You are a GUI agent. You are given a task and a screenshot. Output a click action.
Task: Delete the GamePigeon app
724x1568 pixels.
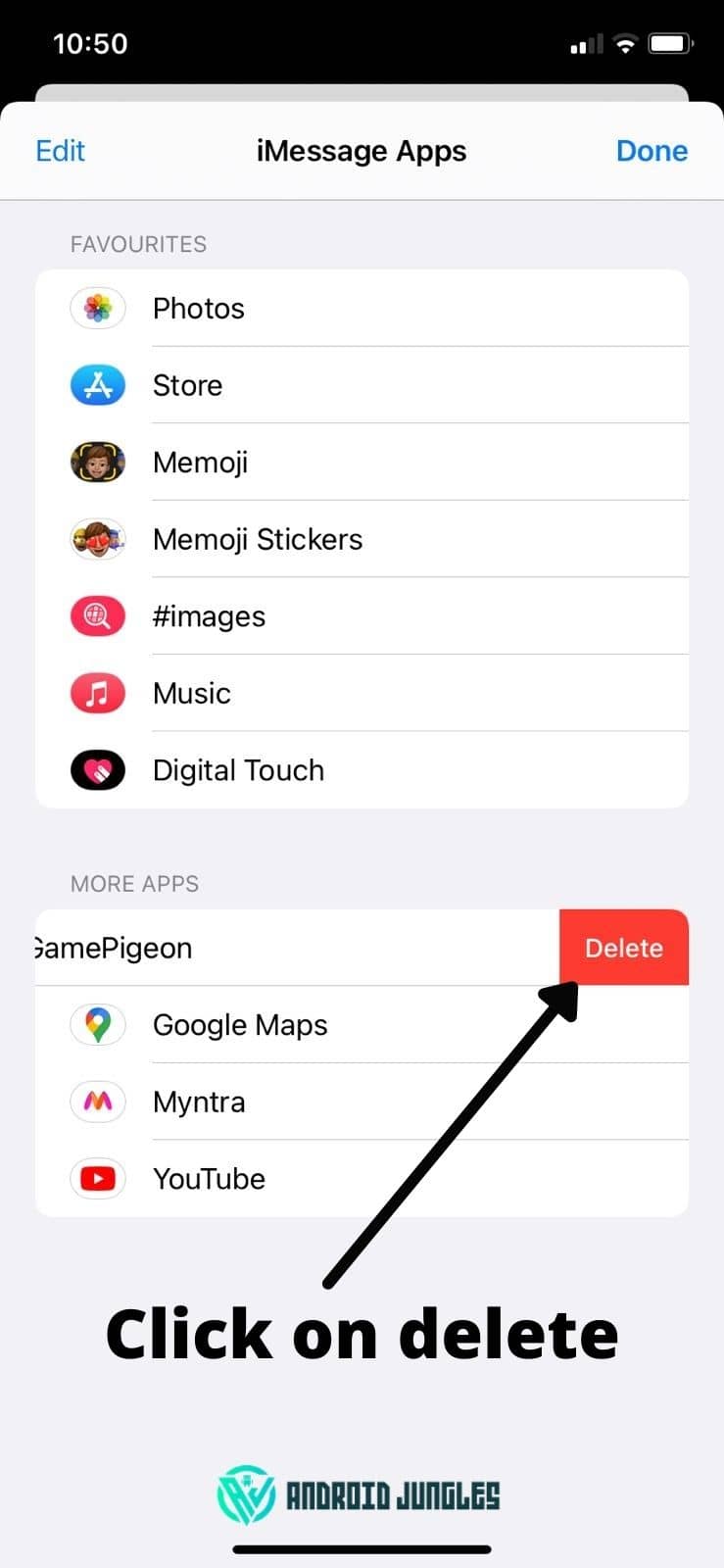click(624, 948)
